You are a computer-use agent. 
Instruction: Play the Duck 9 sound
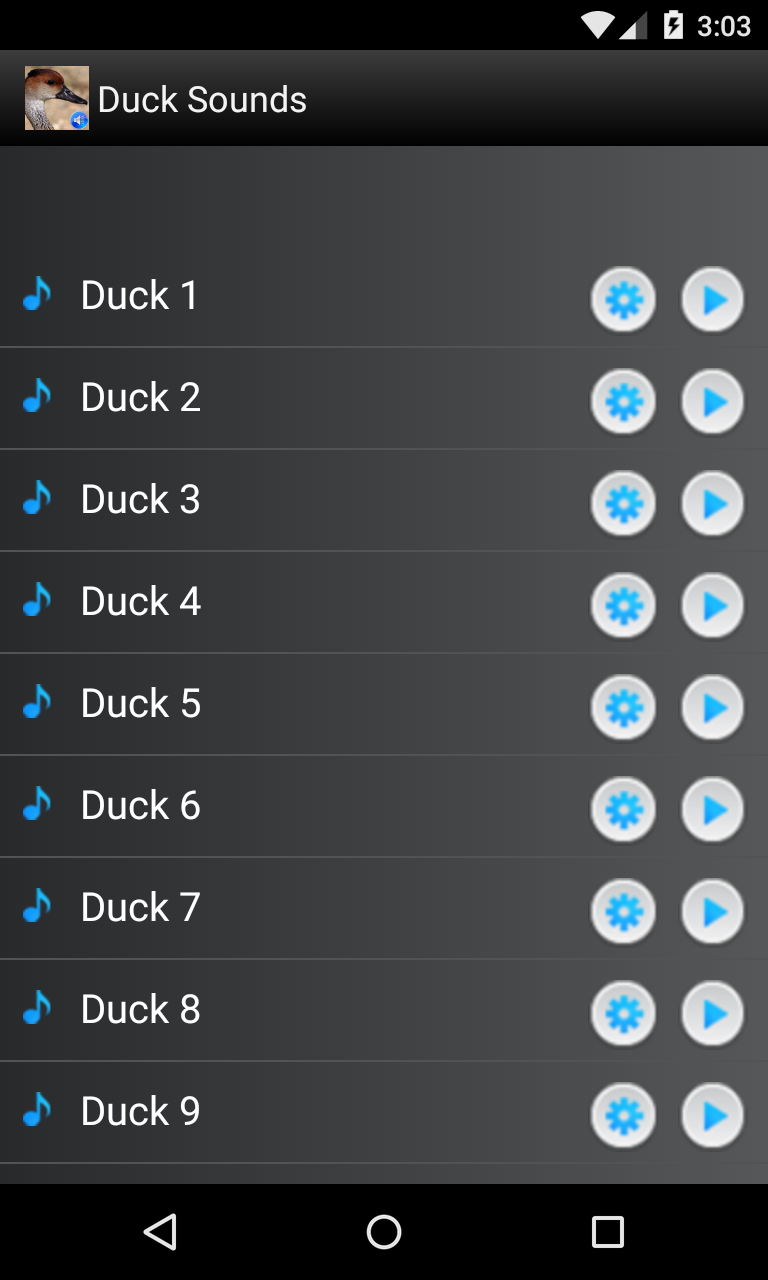point(712,1115)
